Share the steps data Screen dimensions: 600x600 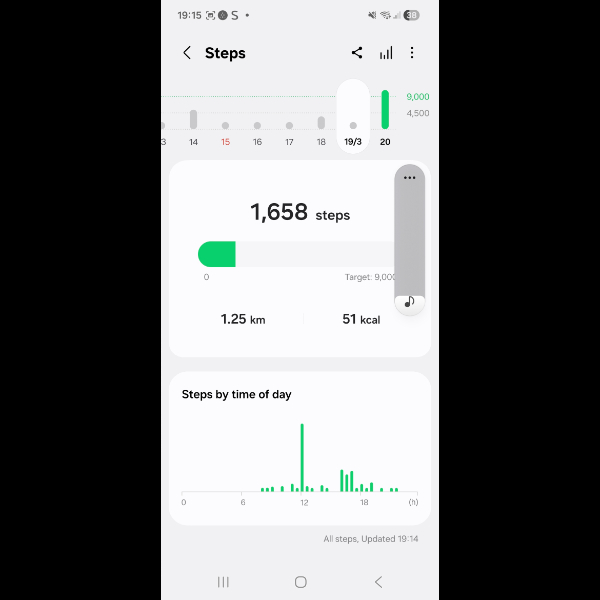click(x=357, y=53)
